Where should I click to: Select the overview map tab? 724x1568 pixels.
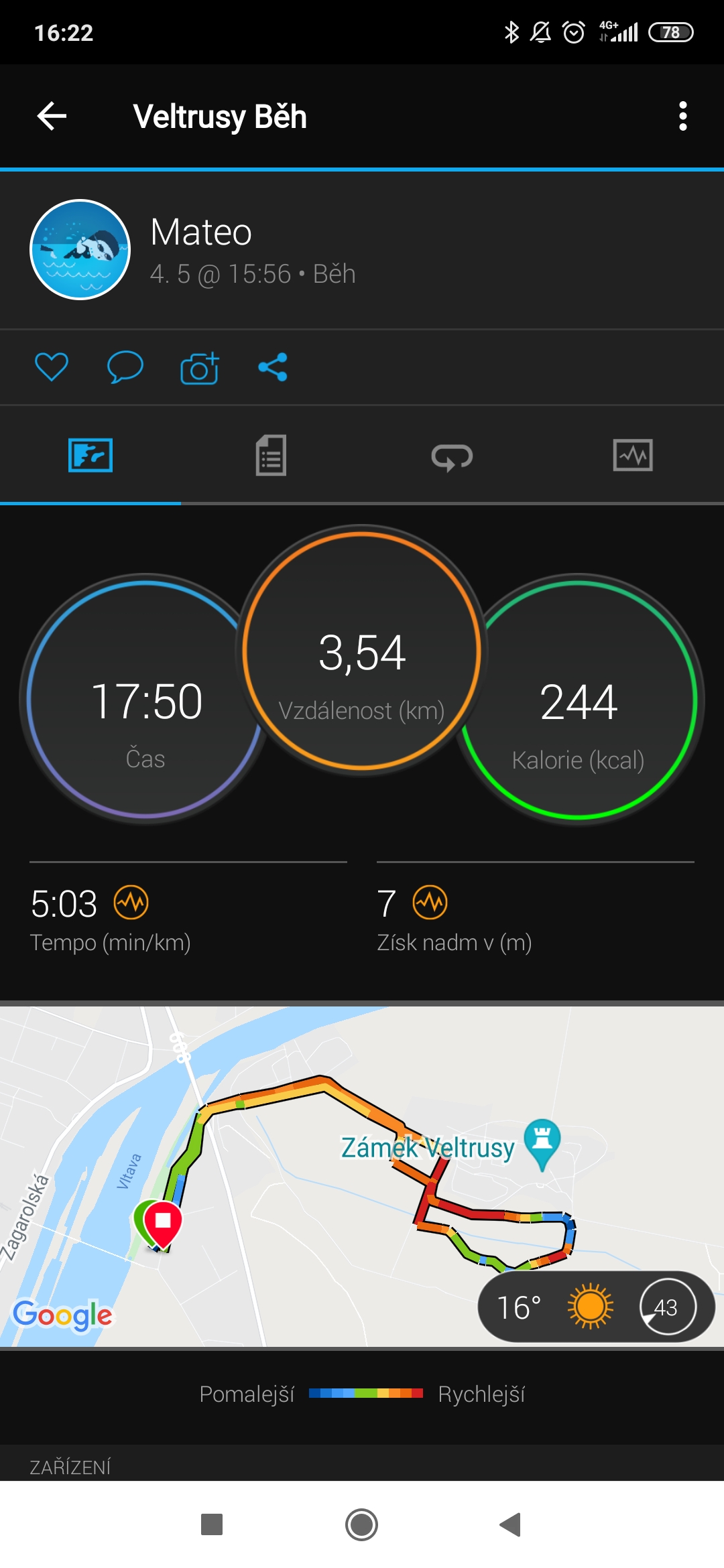[x=90, y=456]
